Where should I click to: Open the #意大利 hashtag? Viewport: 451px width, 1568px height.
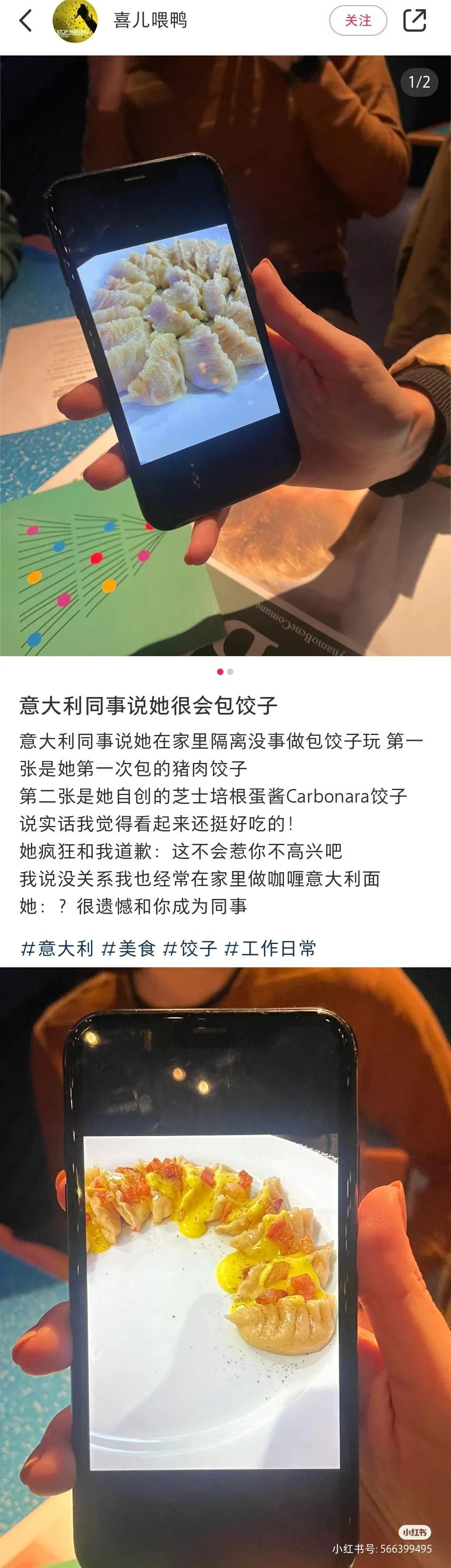[x=57, y=948]
